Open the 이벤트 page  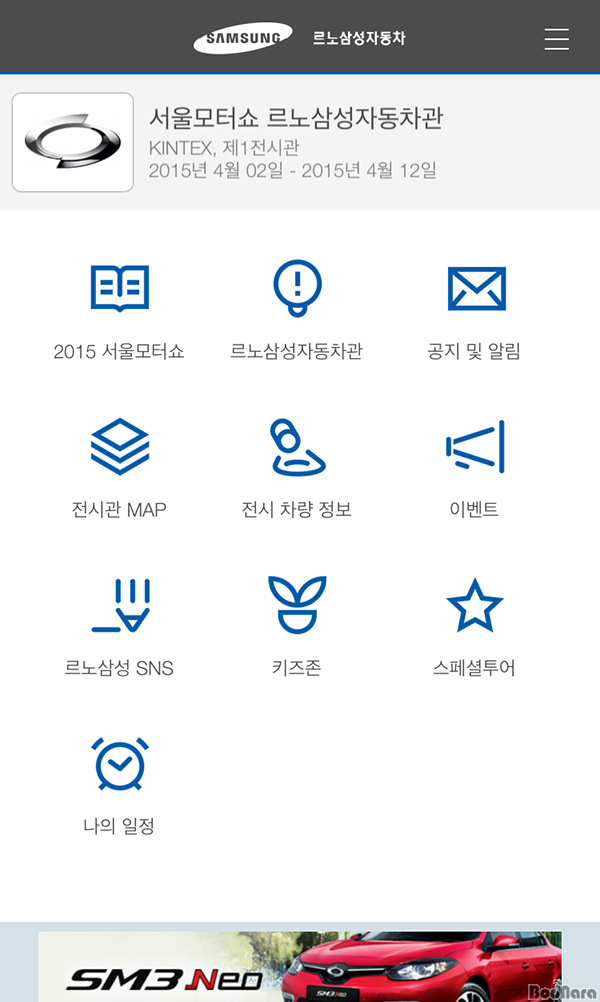474,470
